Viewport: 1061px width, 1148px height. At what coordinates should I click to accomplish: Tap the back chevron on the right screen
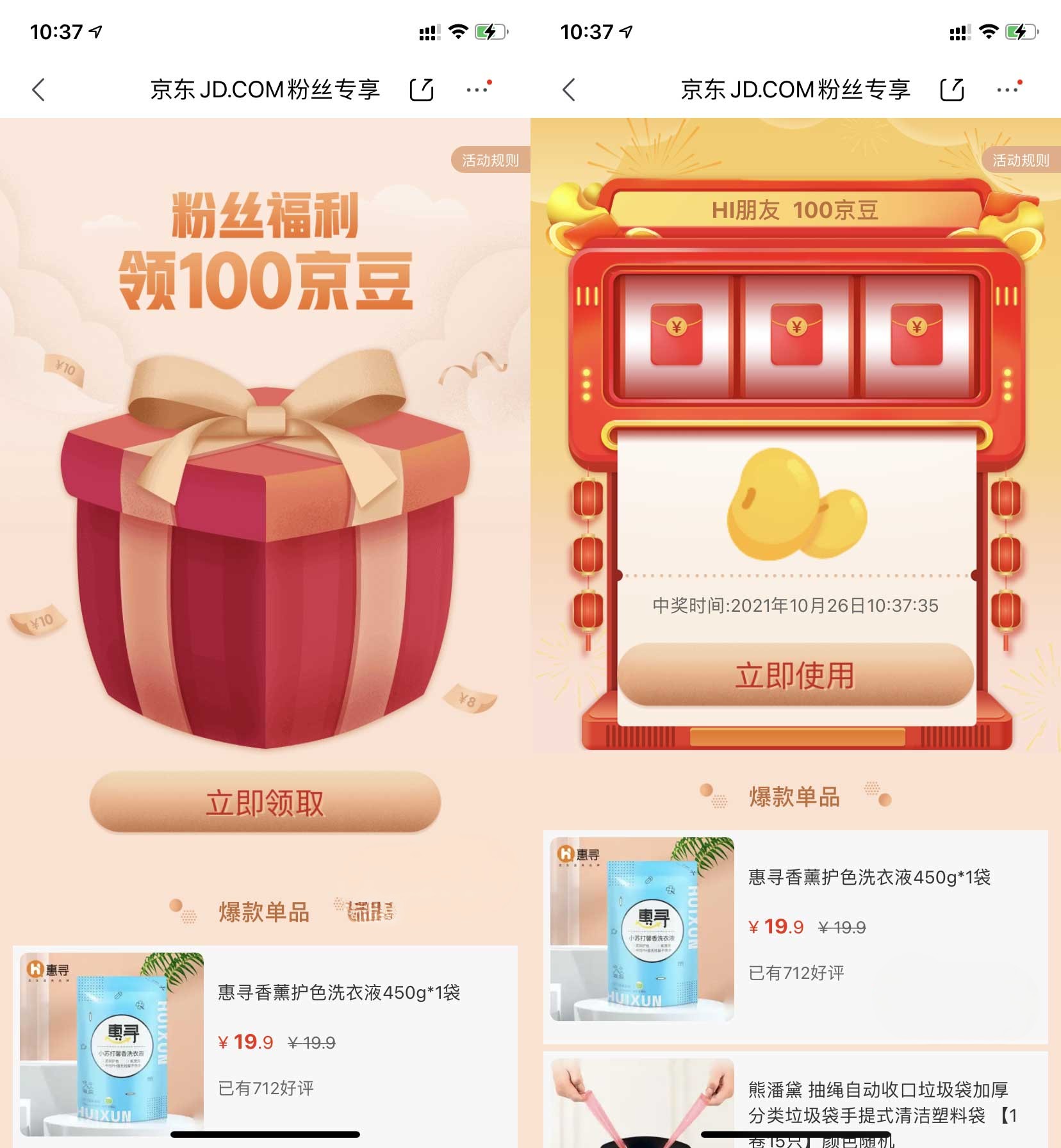(x=569, y=89)
